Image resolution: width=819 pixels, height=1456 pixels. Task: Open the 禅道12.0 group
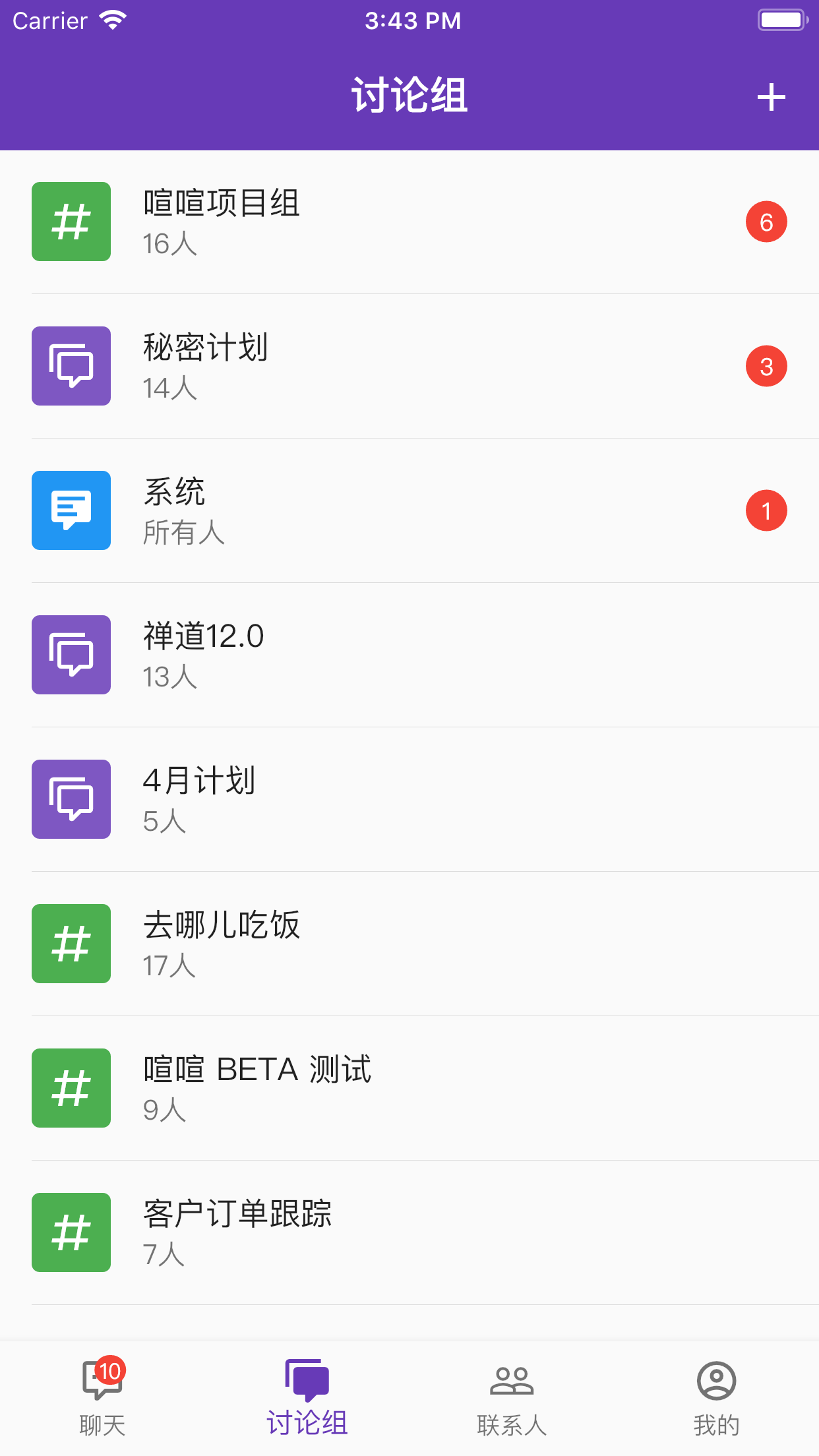click(x=409, y=655)
